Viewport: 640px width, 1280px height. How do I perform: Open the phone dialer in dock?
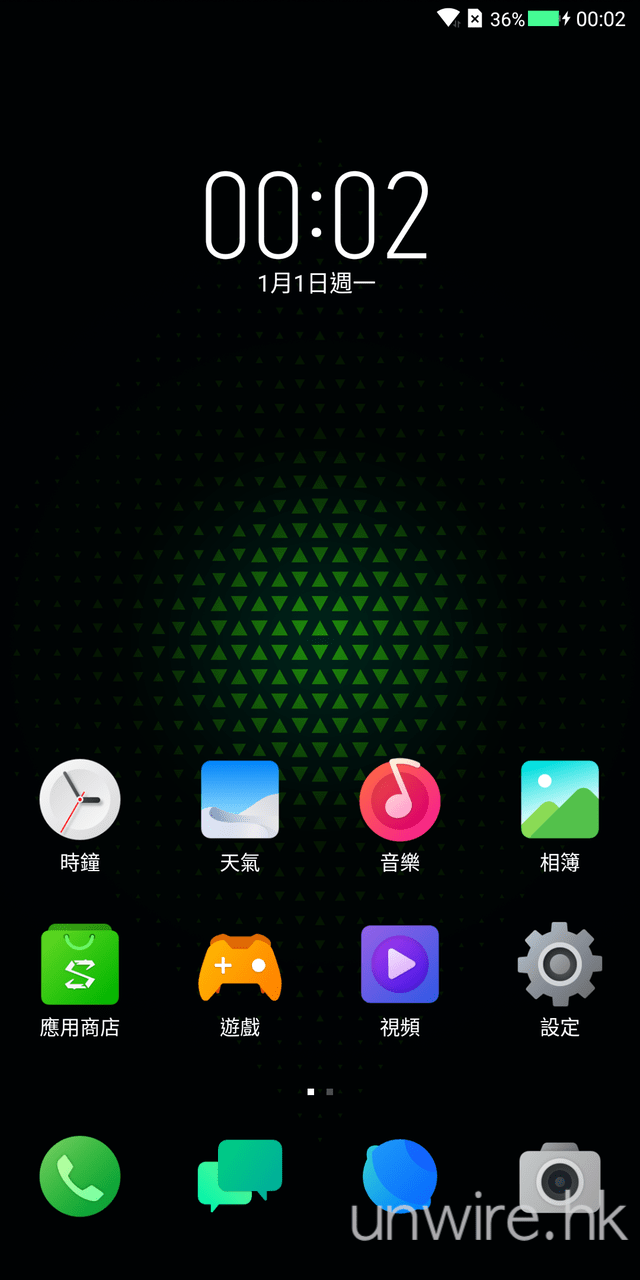[x=80, y=1176]
